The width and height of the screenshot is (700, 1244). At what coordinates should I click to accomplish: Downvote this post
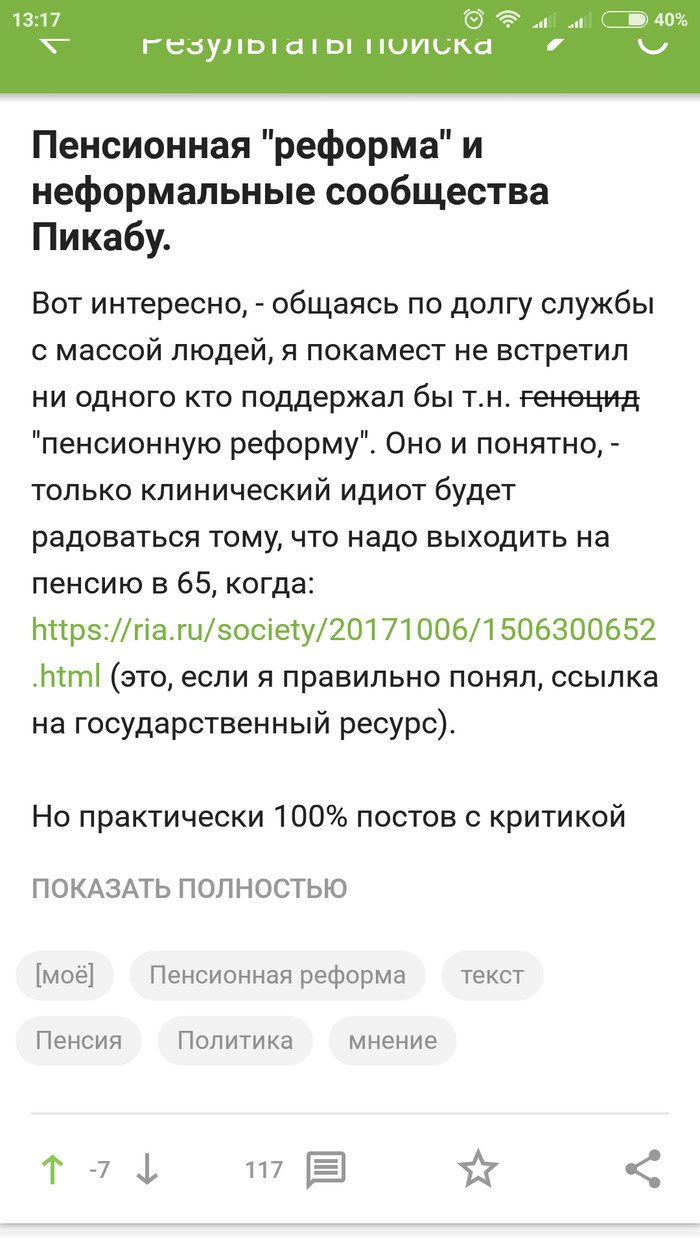[x=147, y=1169]
